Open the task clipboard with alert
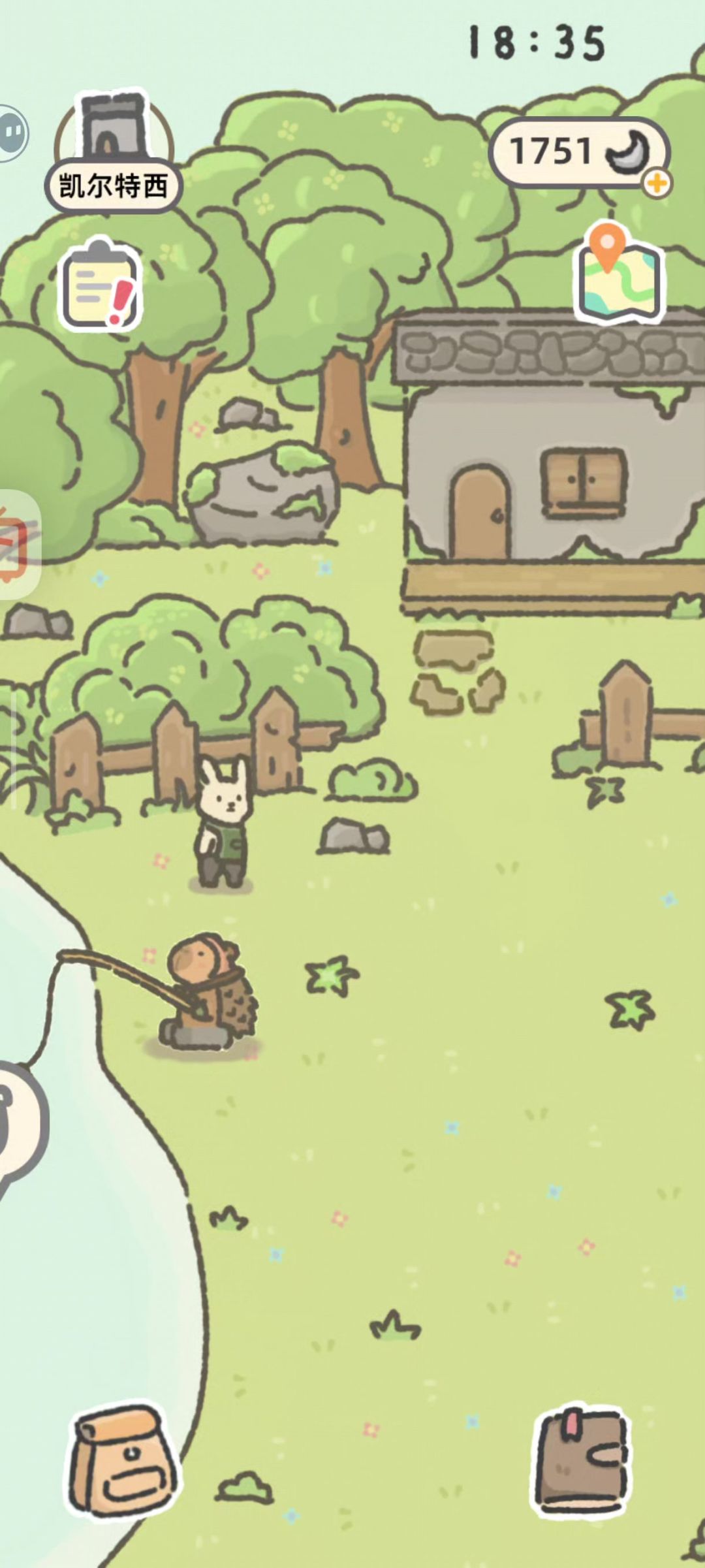Screen dimensions: 705x1568 [x=99, y=286]
